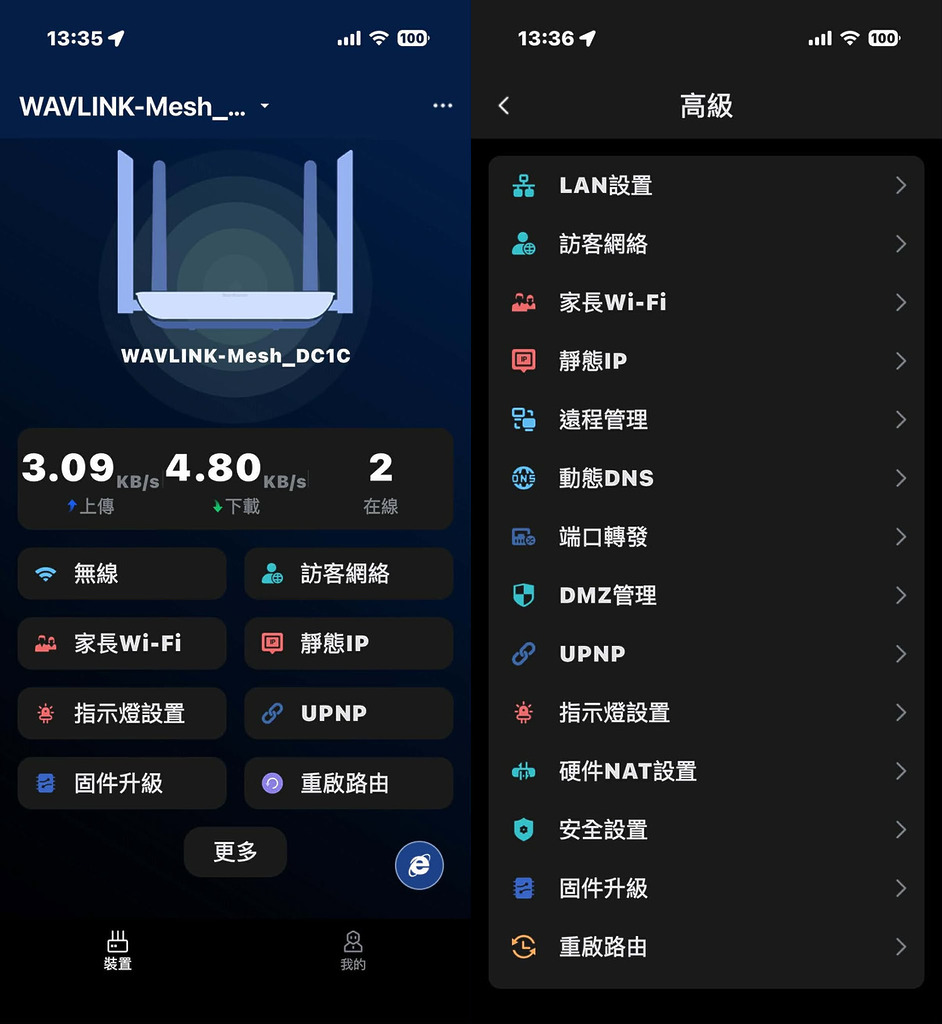
Task: Tap the 硬件NAT設置 icon
Action: [x=523, y=771]
